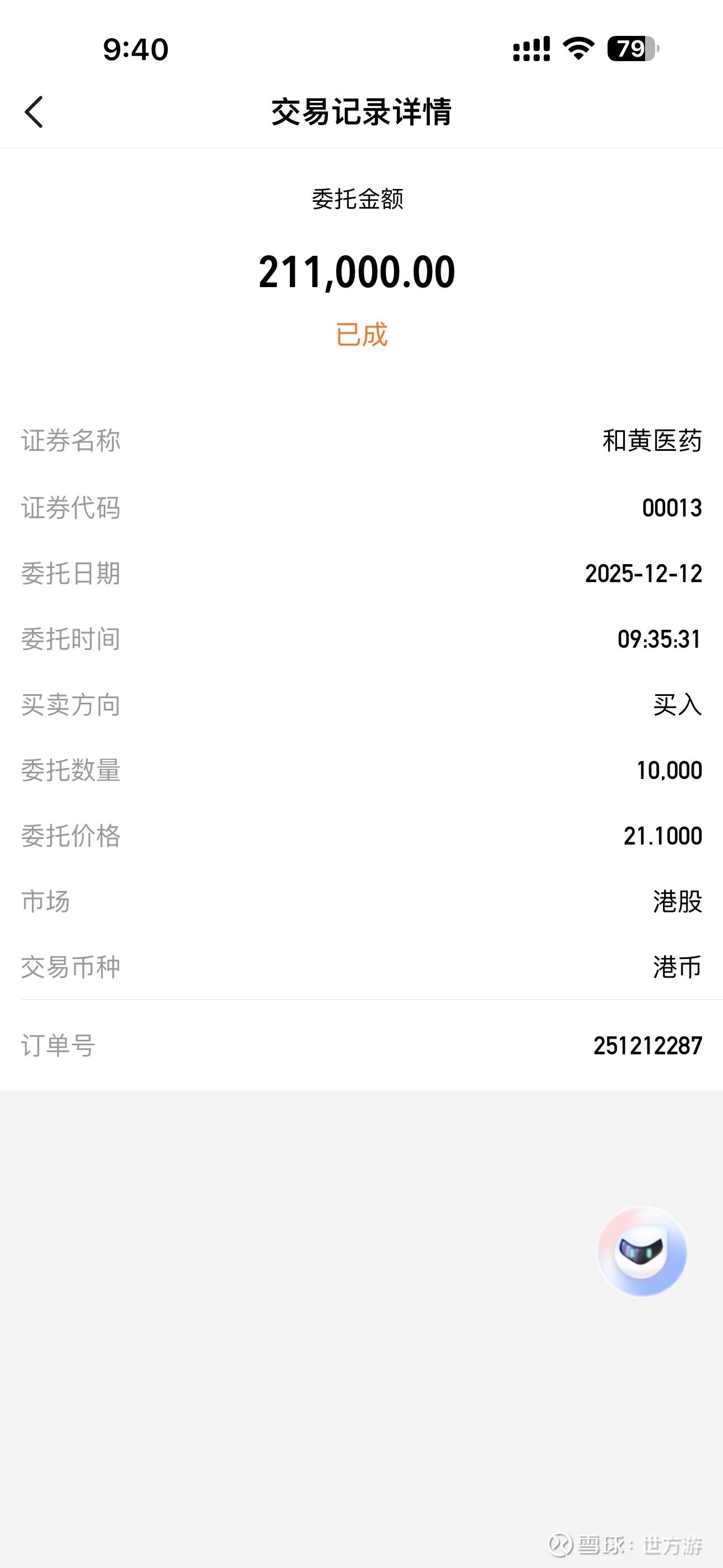Expand the 证券名称 row for 和黄医药

(x=361, y=441)
